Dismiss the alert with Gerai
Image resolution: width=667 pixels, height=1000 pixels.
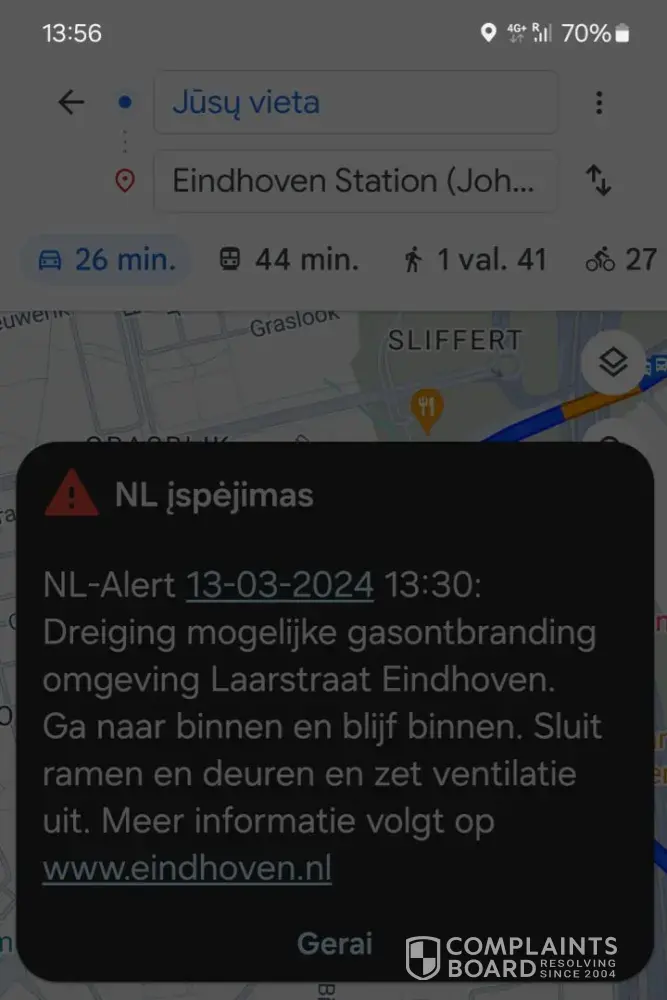coord(335,943)
